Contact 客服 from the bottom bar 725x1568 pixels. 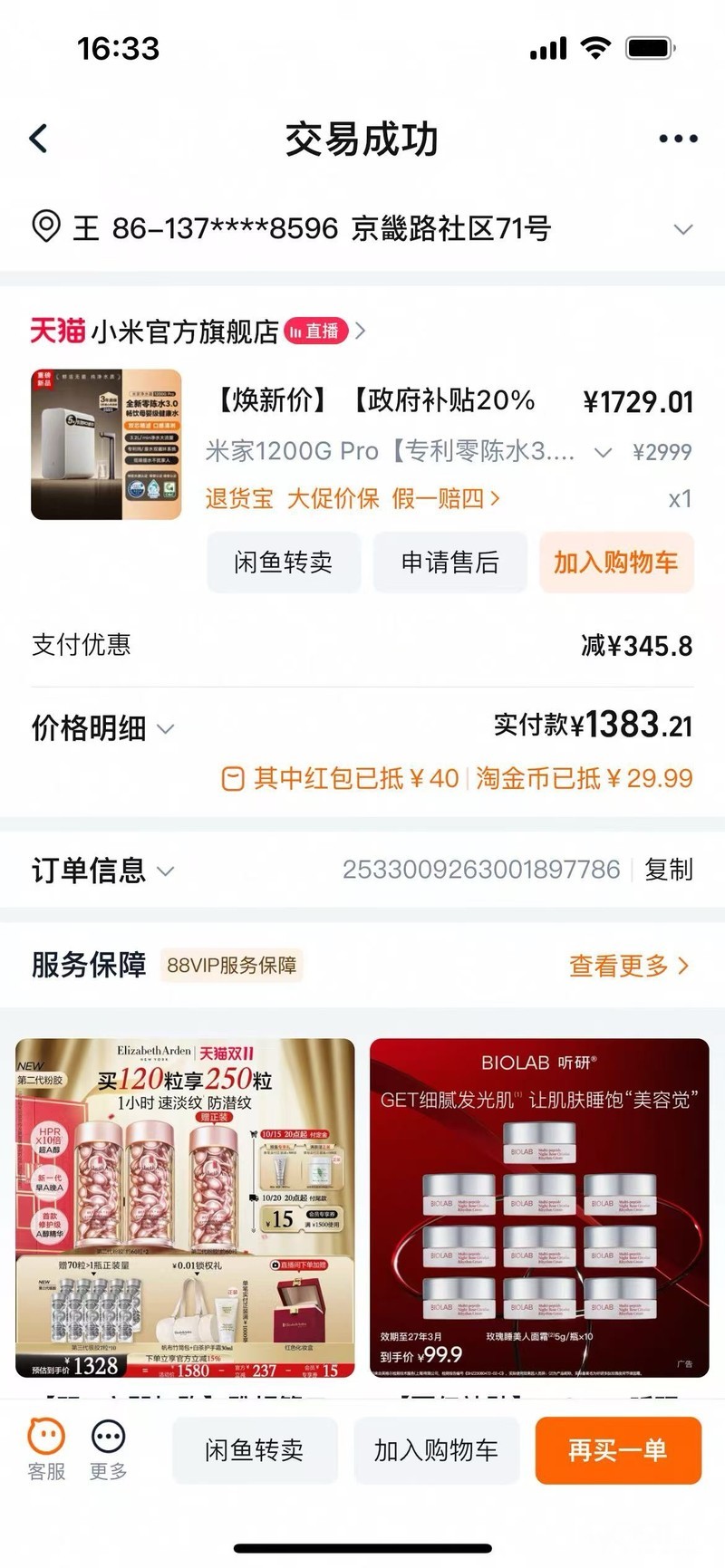point(46,1449)
